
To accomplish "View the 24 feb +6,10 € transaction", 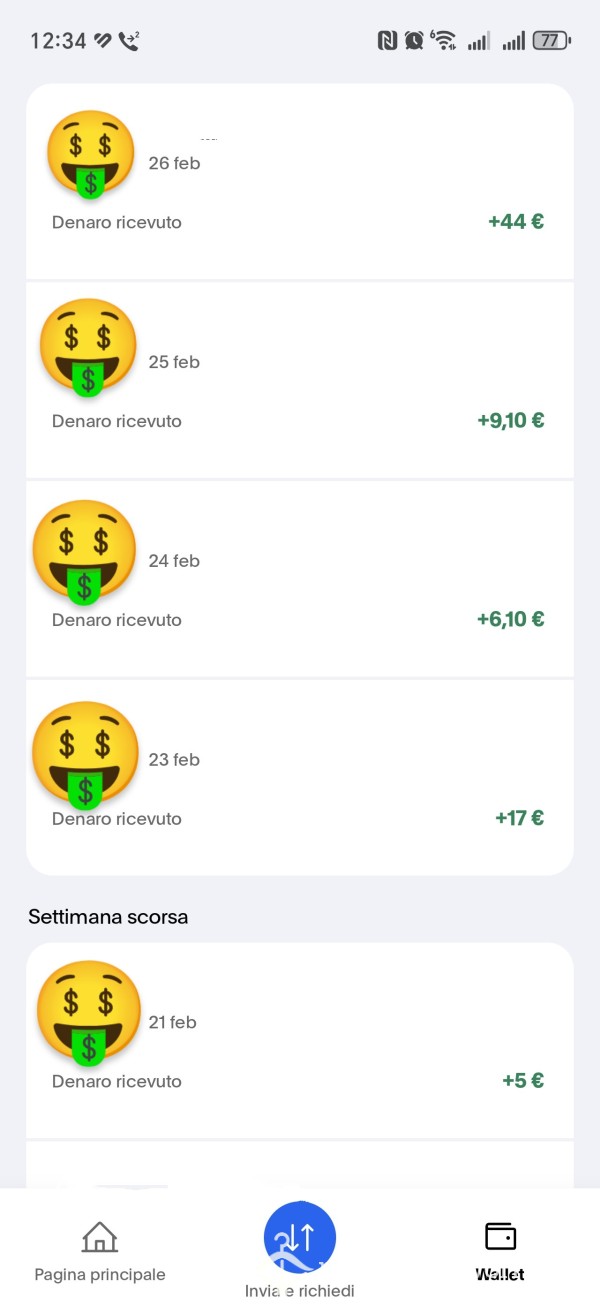I will point(300,579).
